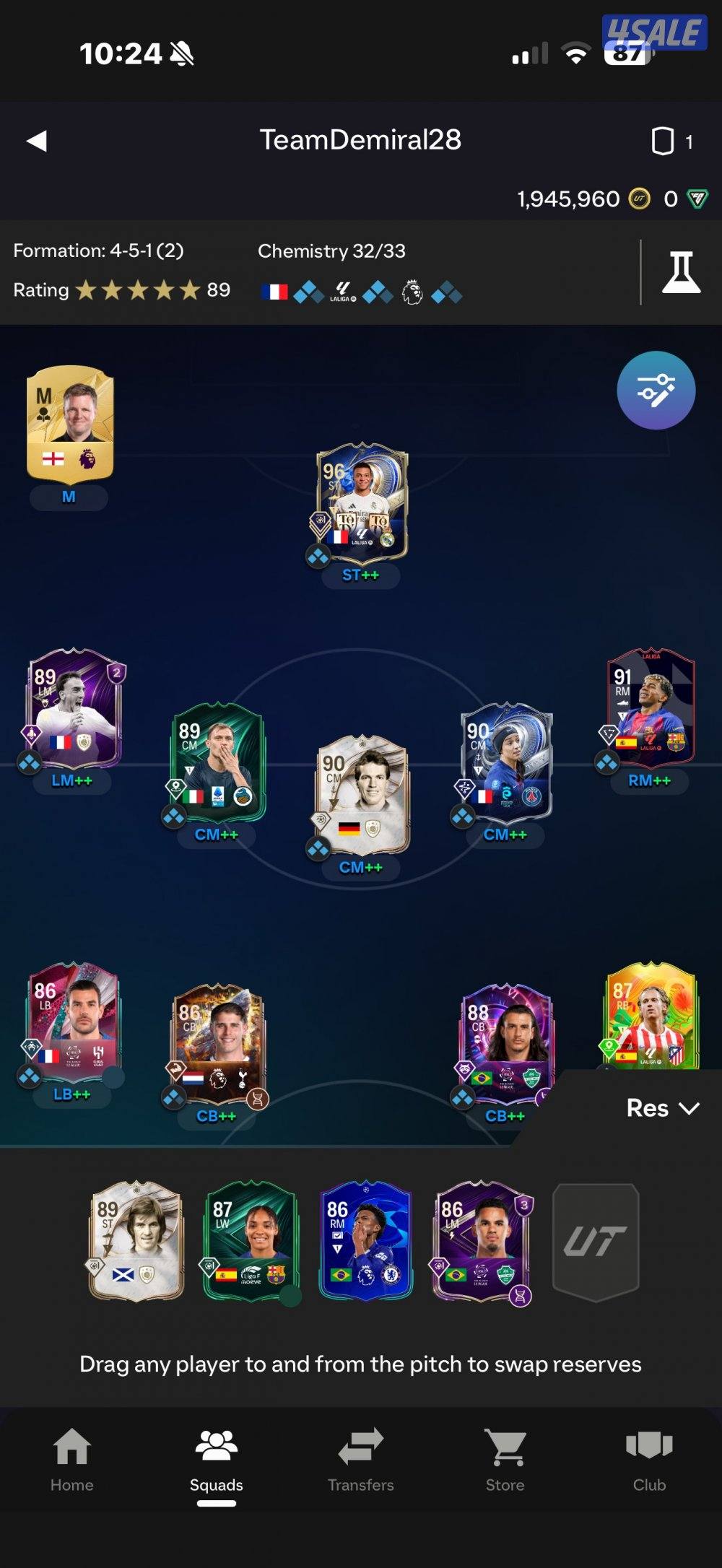Go back with the top-left arrow
Screen dimensions: 722x1568
(x=37, y=141)
